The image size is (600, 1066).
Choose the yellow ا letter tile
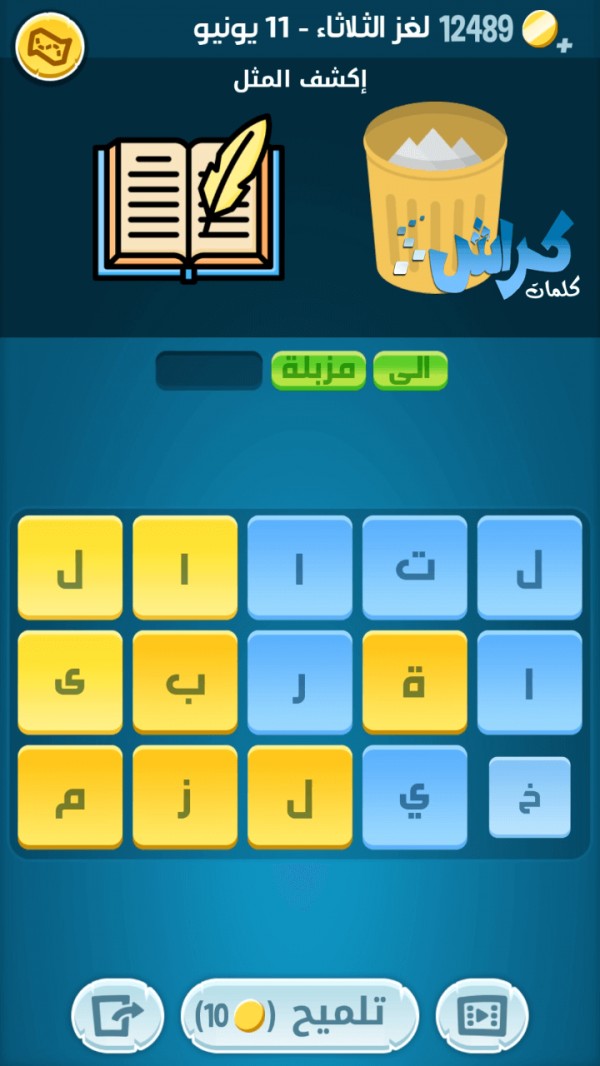click(x=185, y=568)
